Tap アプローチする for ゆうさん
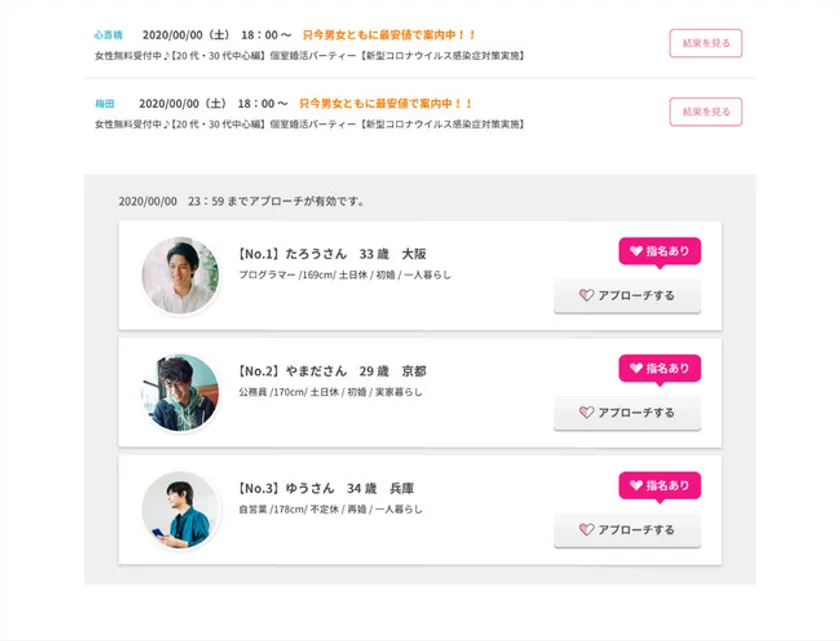The image size is (840, 641). [627, 530]
